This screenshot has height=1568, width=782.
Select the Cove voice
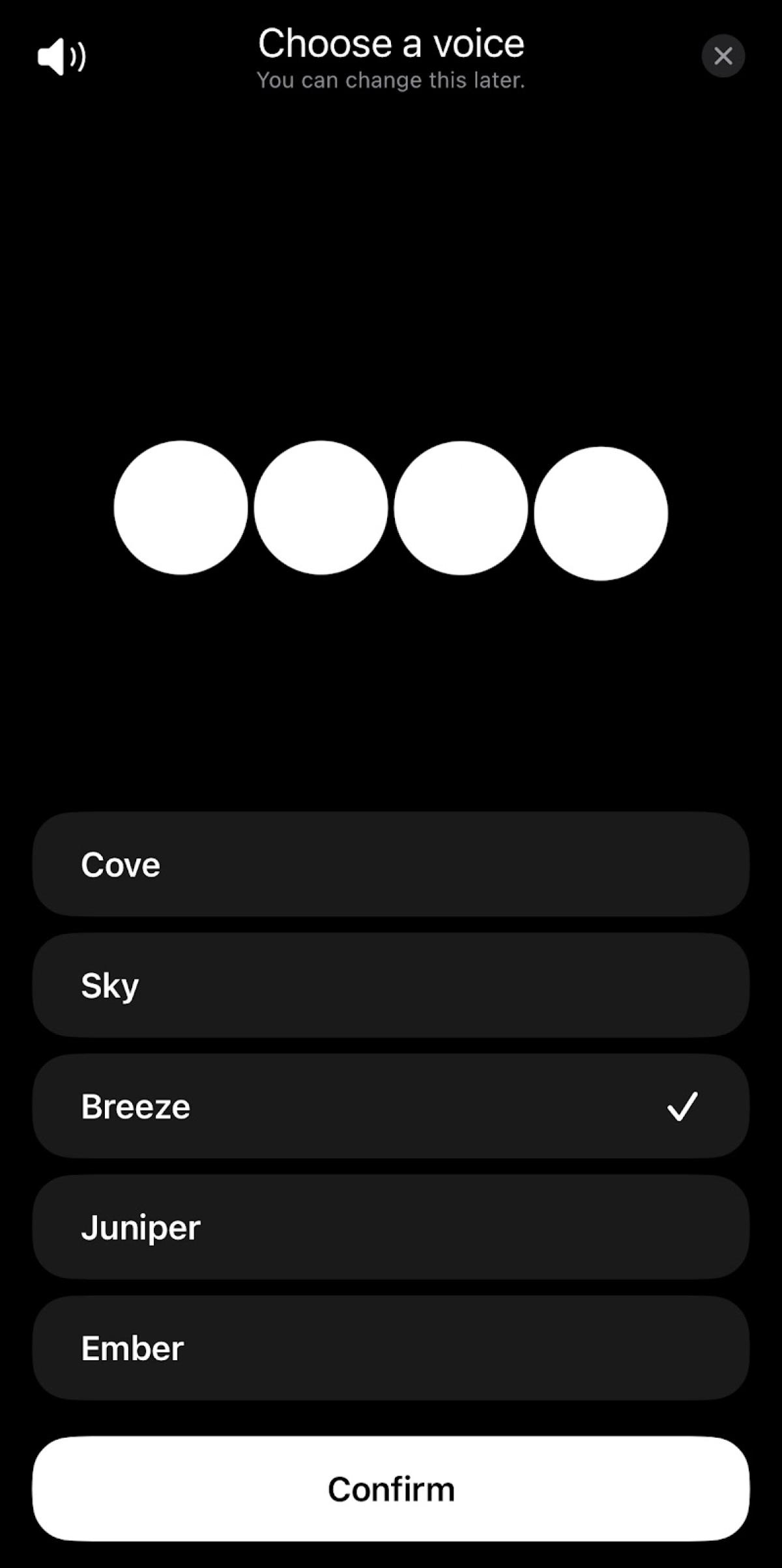click(x=391, y=864)
